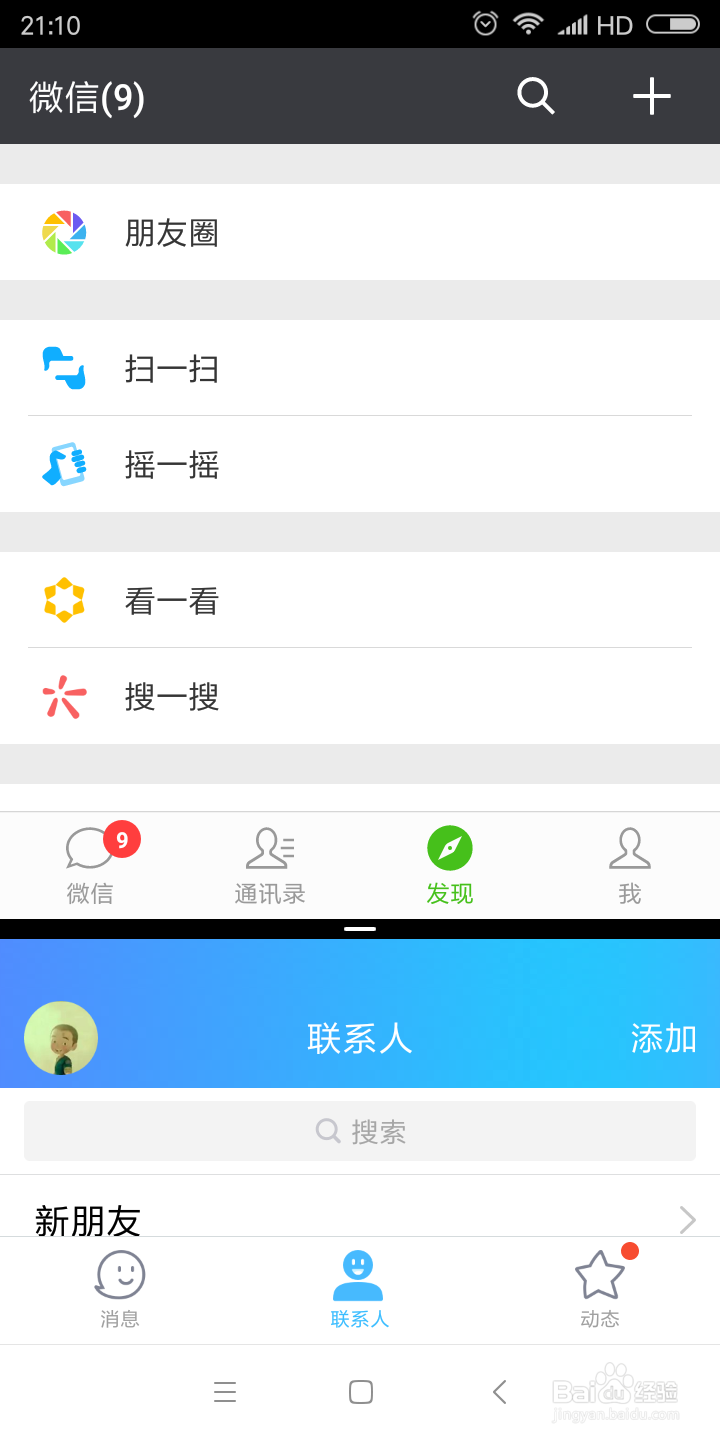Open the plus menu in WeChat top bar
Screen dimensions: 720x1440
tap(652, 96)
